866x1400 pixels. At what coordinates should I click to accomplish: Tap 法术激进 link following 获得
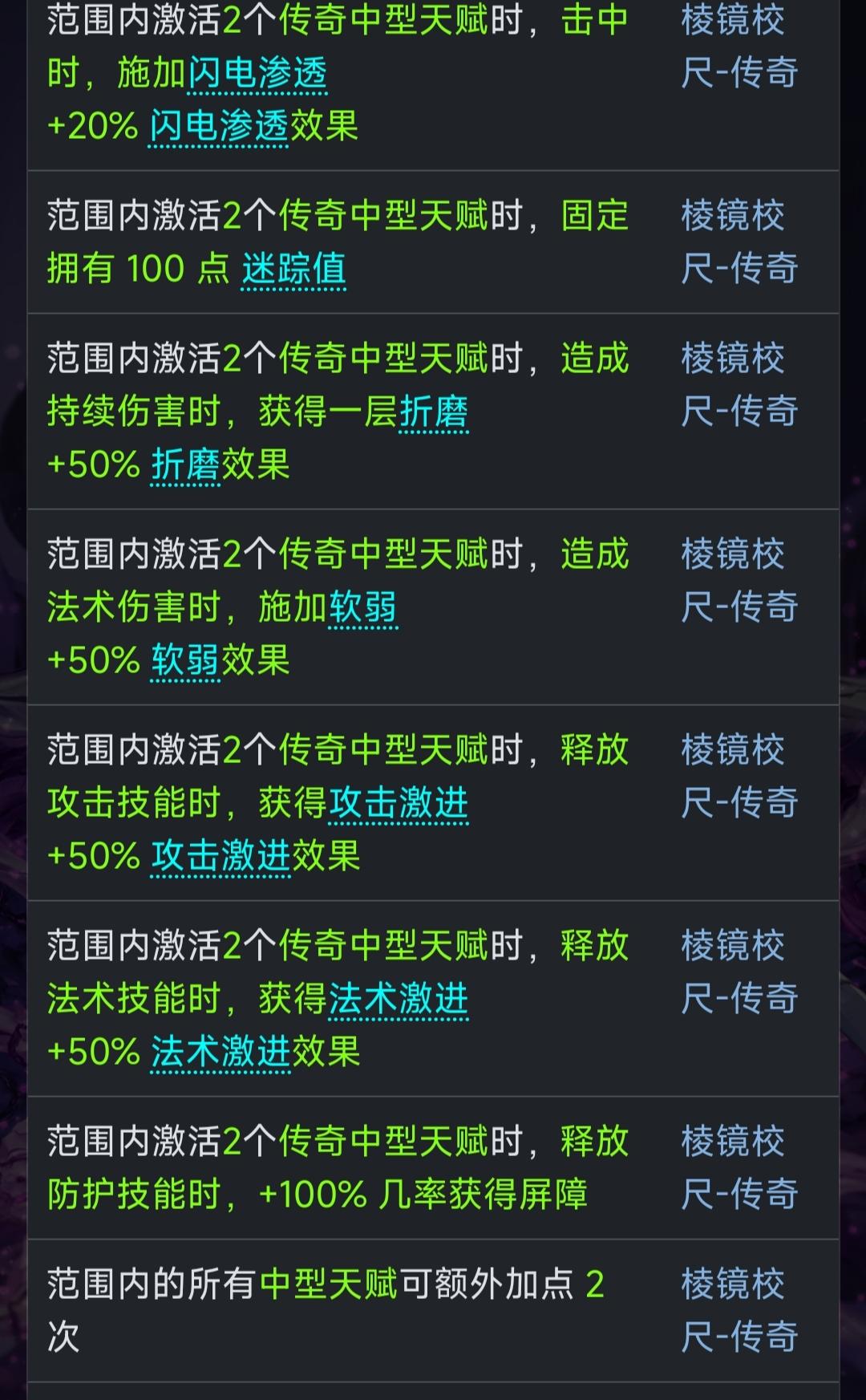pyautogui.click(x=399, y=1000)
